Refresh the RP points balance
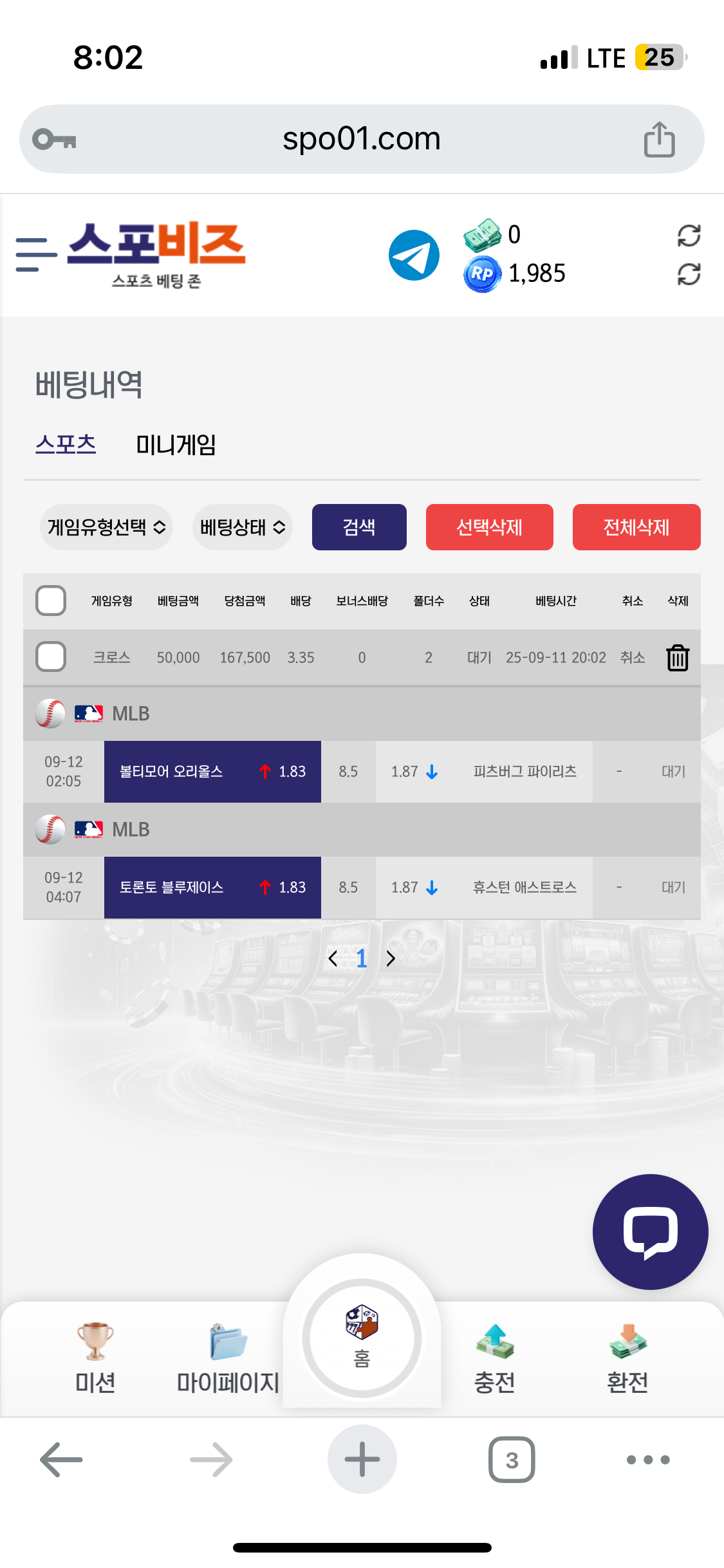This screenshot has width=724, height=1568. click(689, 275)
